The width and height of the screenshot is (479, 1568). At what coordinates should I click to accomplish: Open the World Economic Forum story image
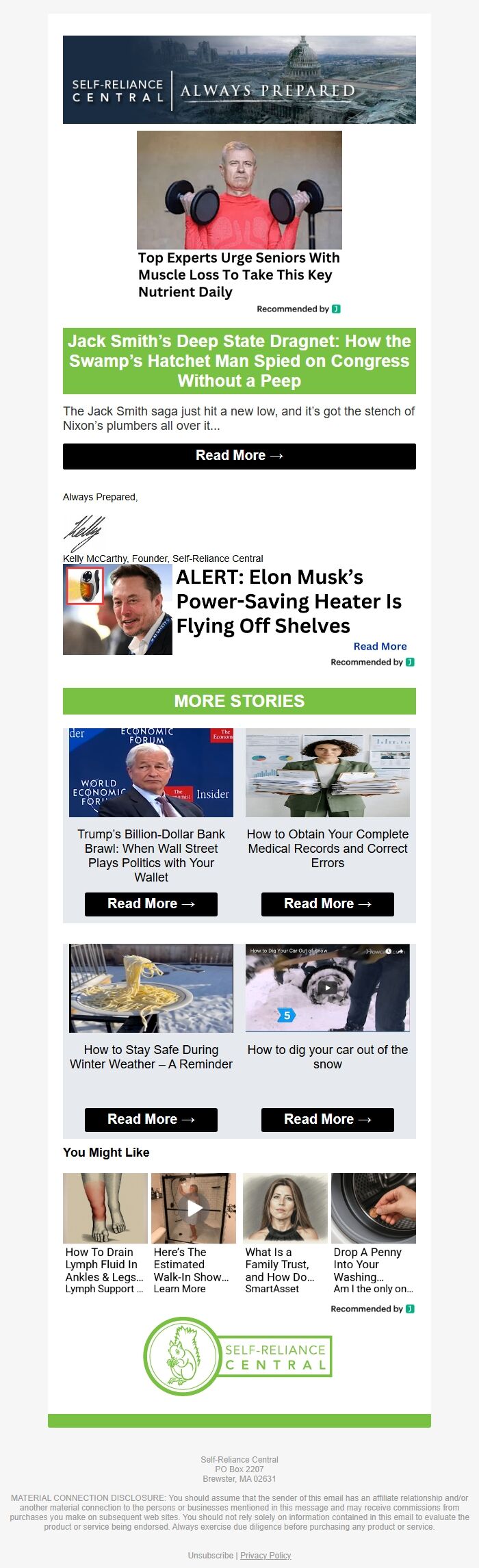pos(151,773)
